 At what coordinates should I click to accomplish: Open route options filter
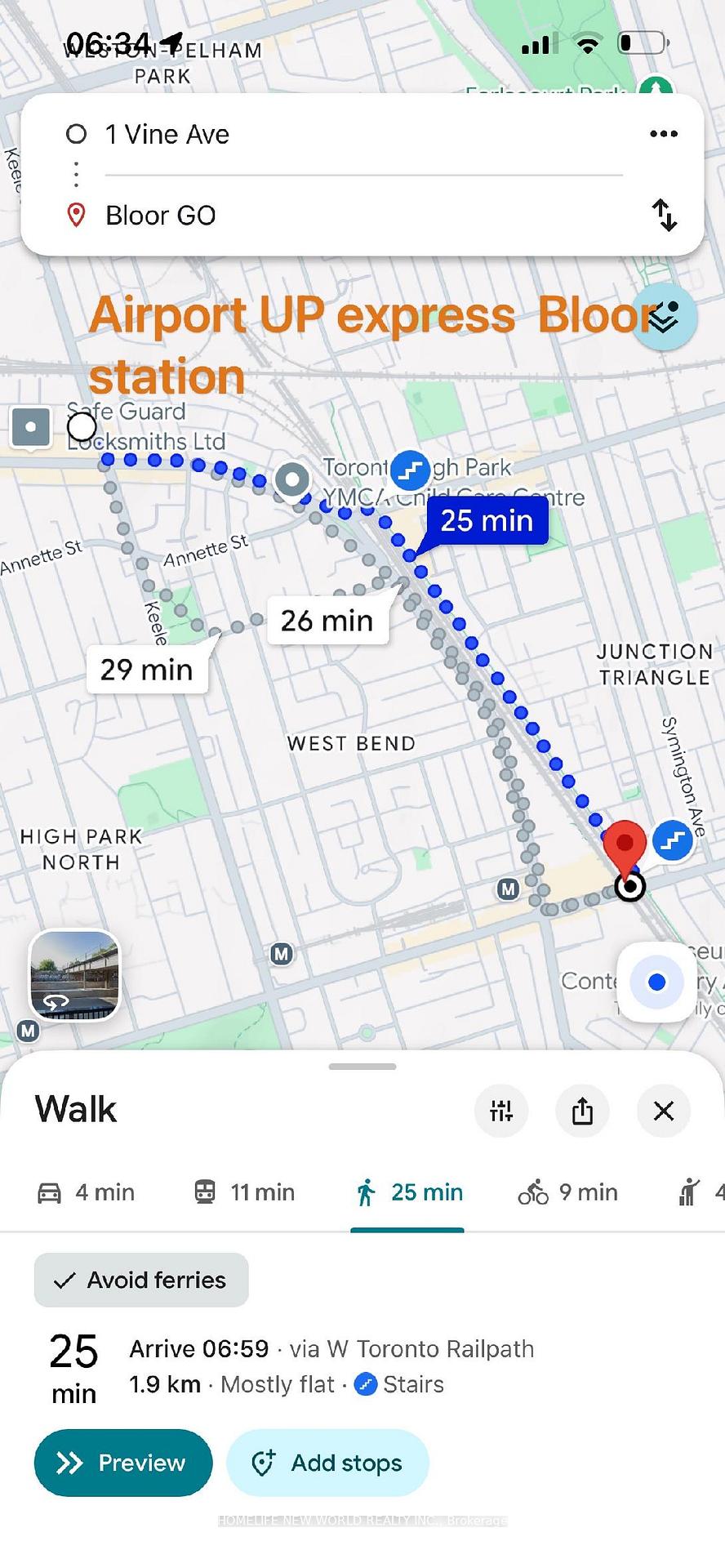(x=501, y=1111)
